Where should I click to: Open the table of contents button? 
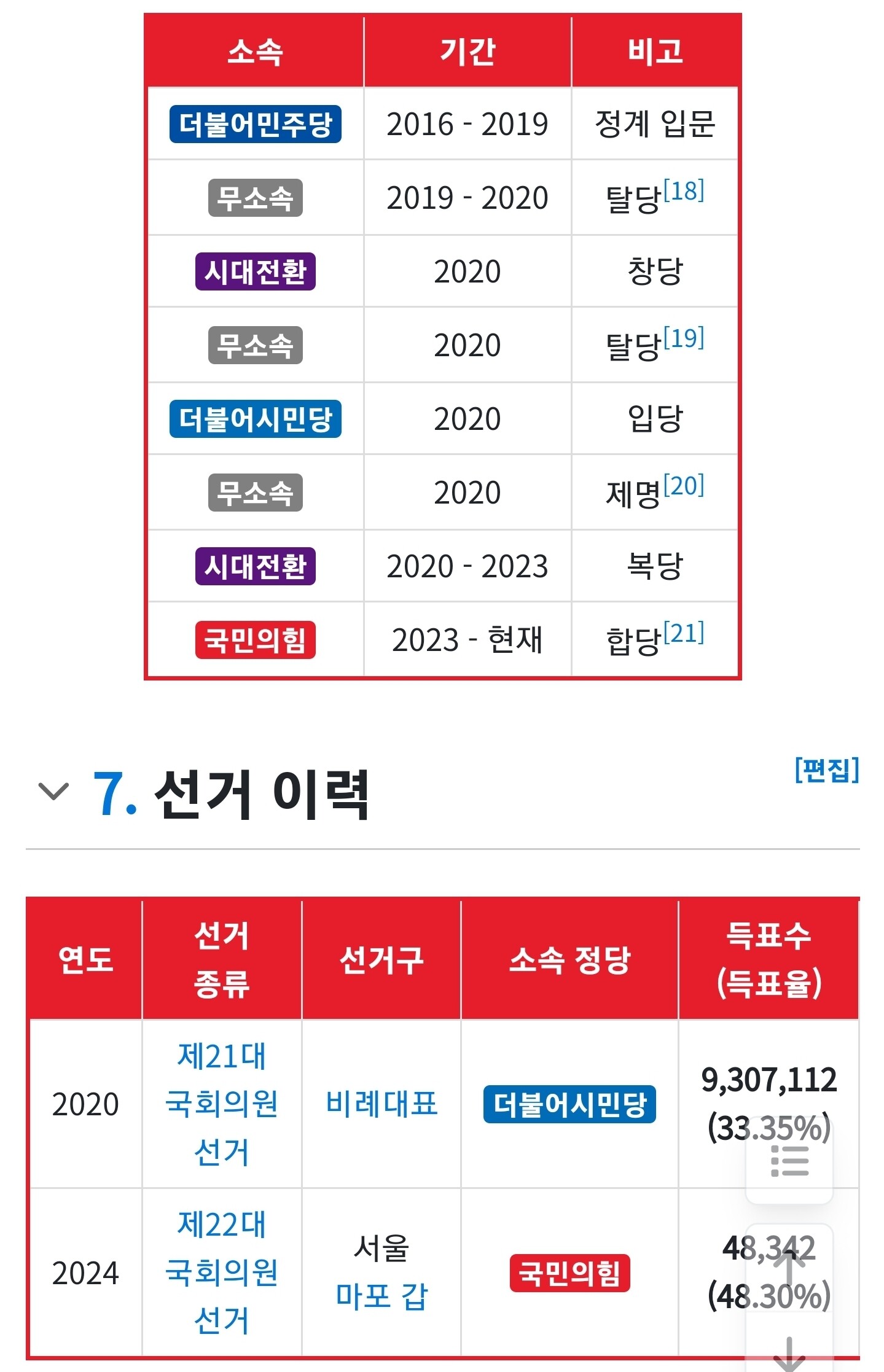tap(789, 1161)
